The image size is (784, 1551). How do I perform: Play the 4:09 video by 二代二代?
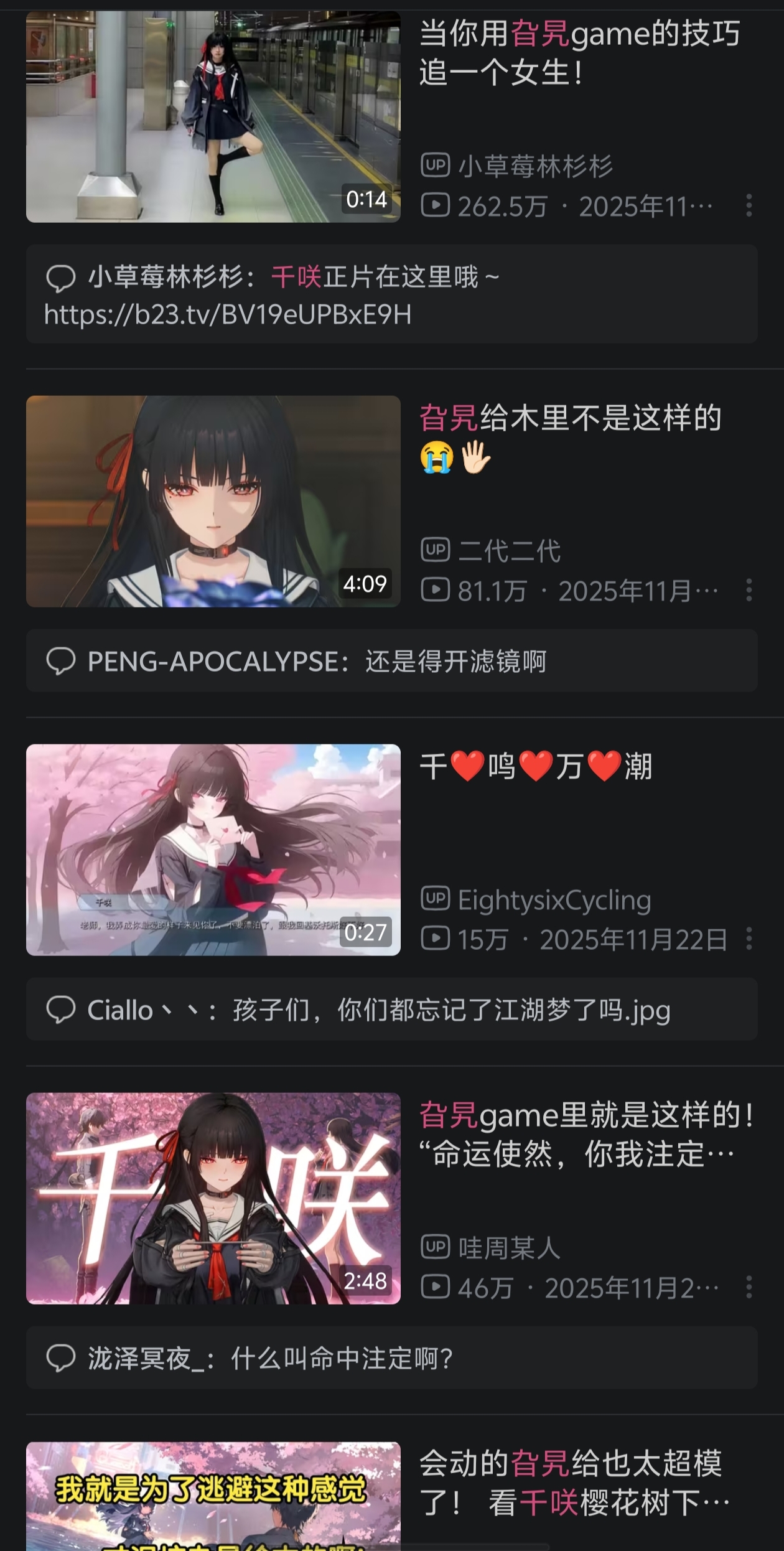pos(213,502)
